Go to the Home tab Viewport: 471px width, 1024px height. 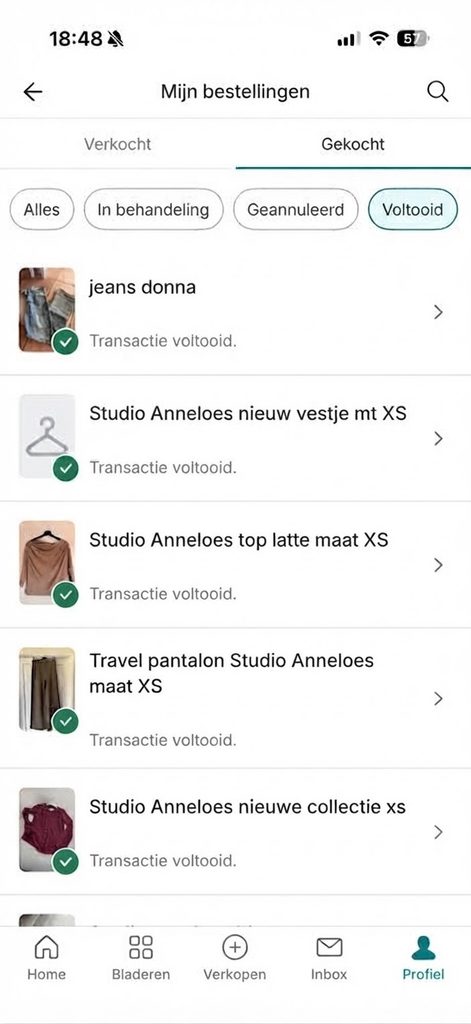[x=46, y=959]
